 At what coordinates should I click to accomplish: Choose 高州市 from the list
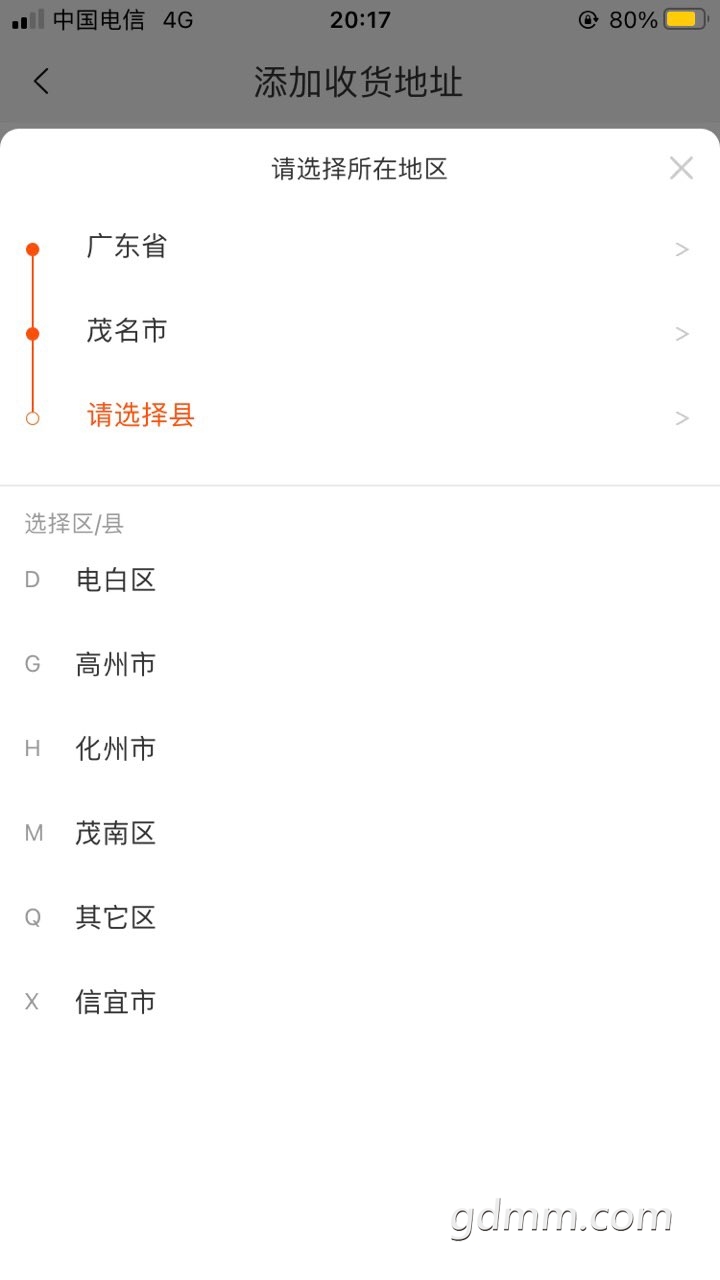(x=116, y=664)
